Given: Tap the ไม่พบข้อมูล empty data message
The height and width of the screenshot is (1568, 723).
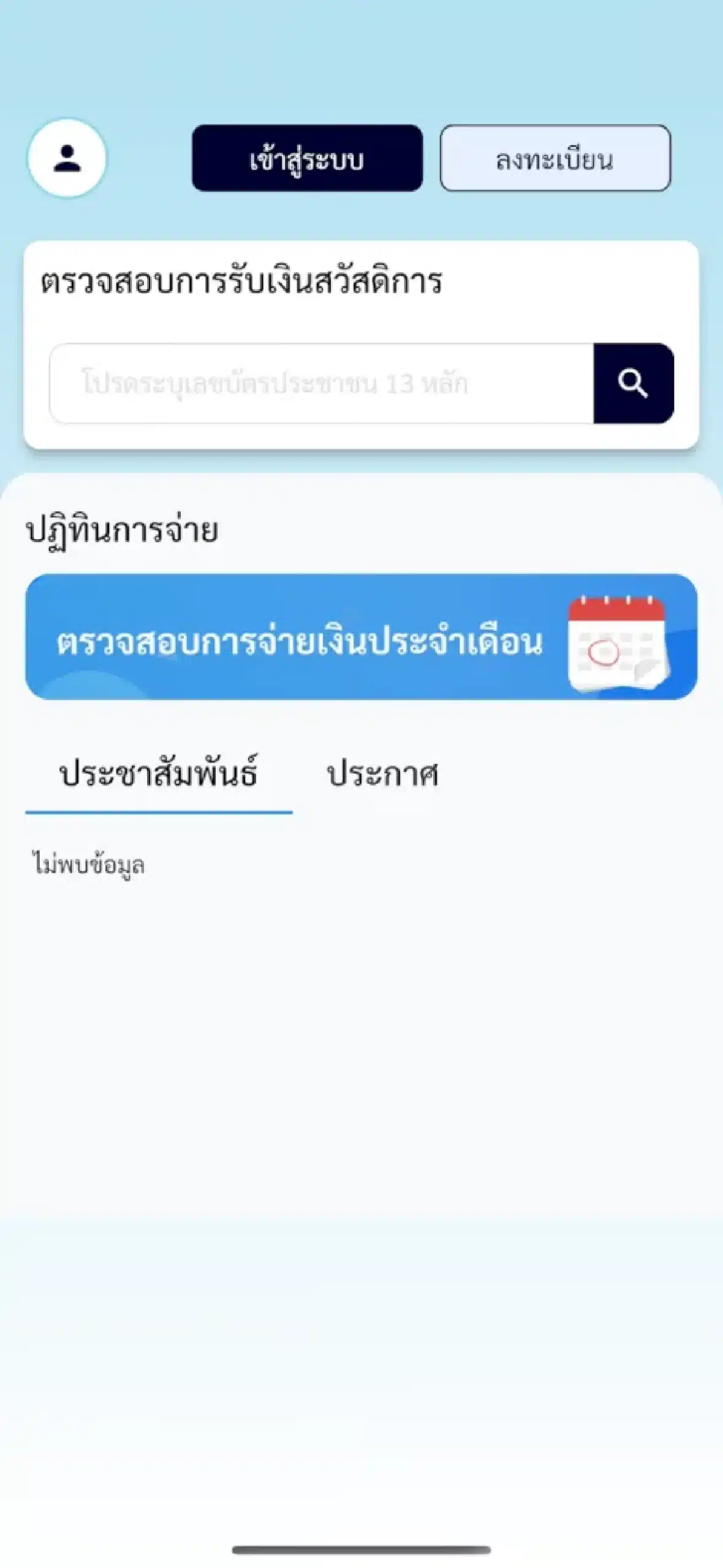Looking at the screenshot, I should [x=88, y=864].
